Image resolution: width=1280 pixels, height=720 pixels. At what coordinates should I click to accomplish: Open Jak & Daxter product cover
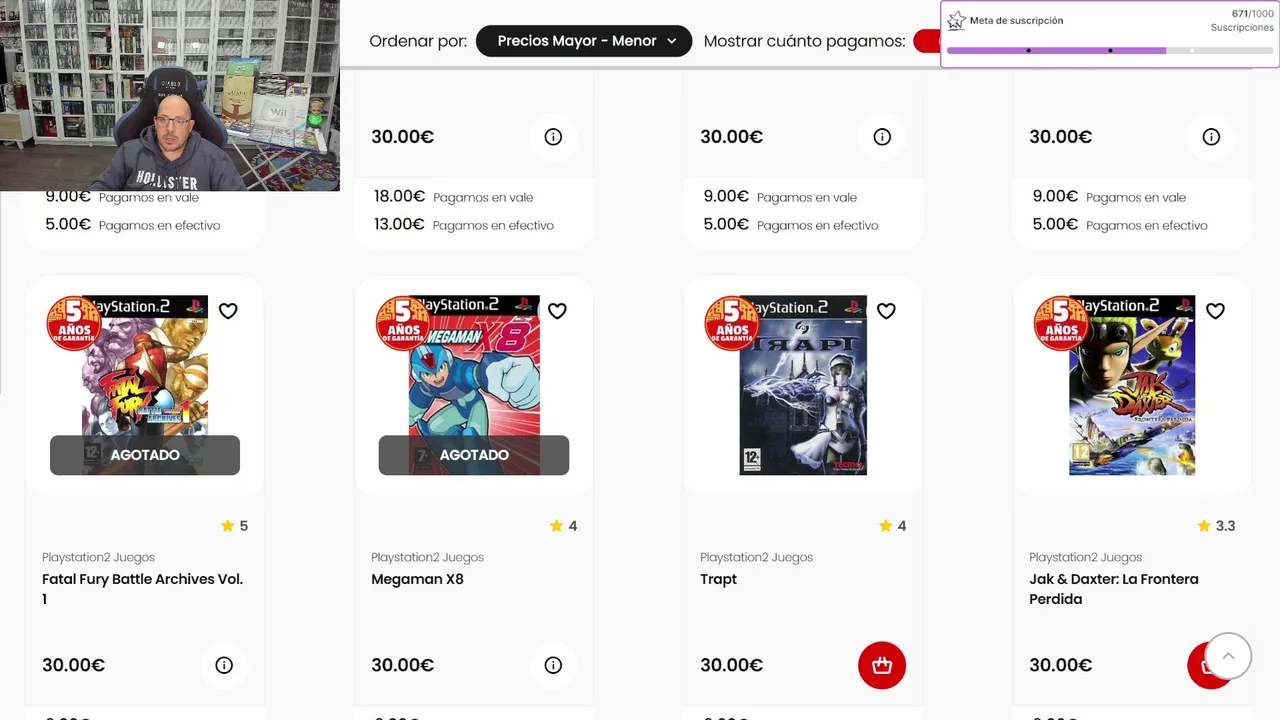coord(1132,385)
